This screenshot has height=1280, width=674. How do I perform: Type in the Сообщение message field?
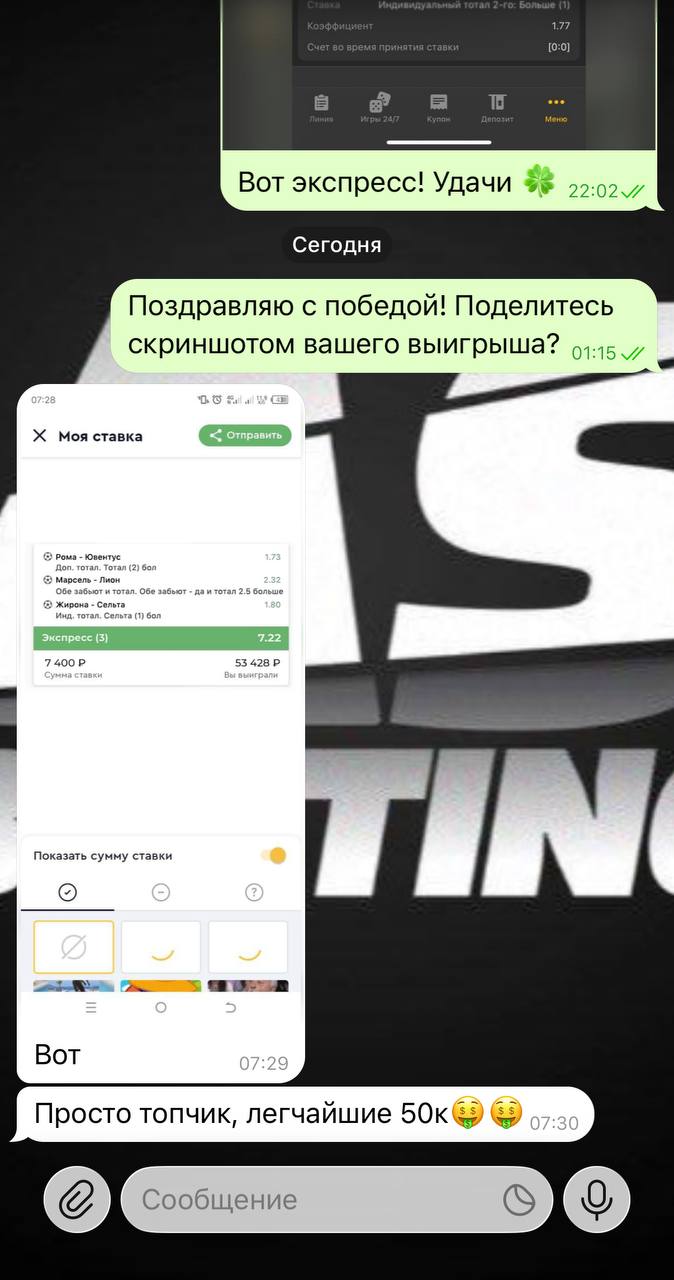310,1199
